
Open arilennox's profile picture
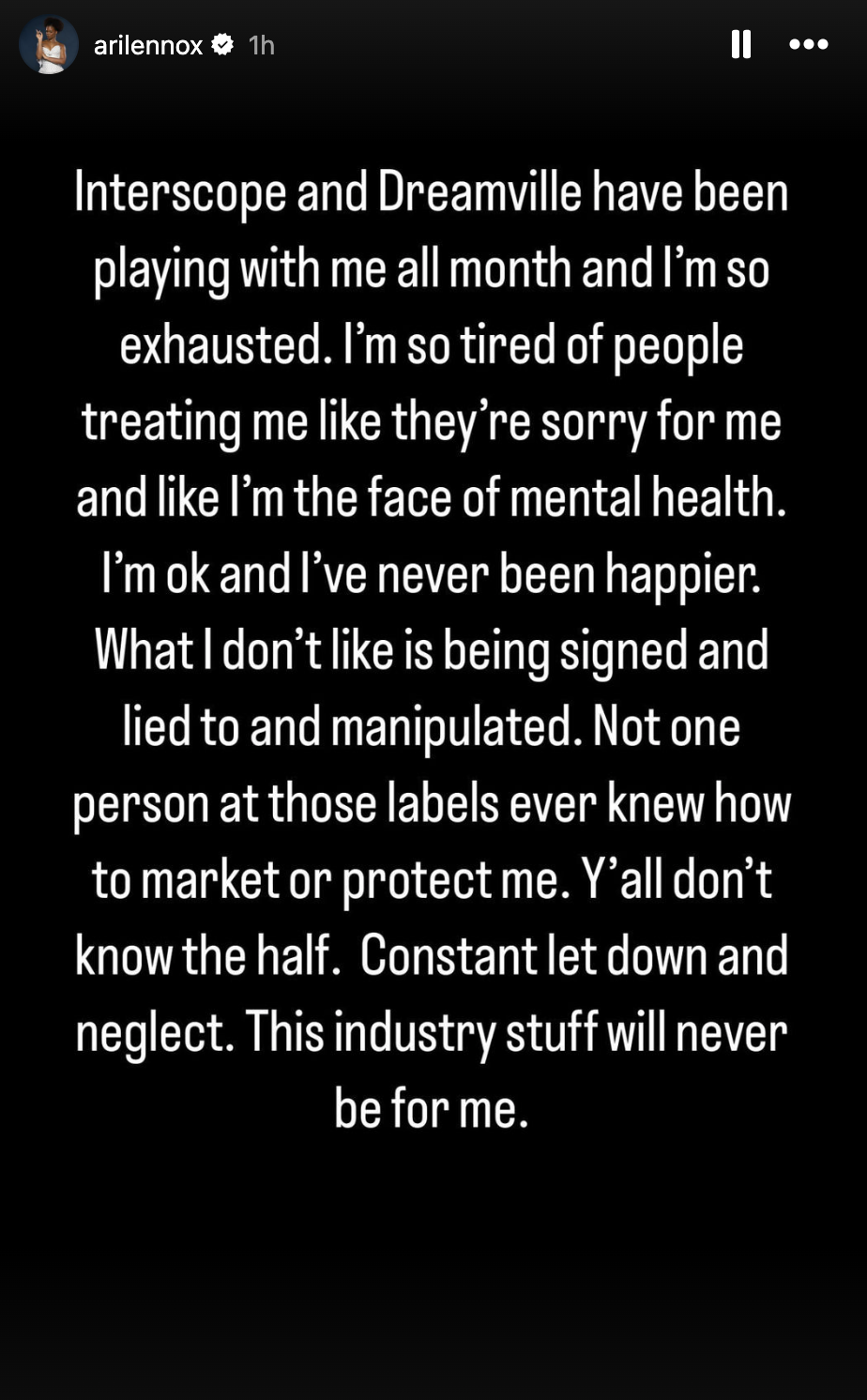coord(48,45)
